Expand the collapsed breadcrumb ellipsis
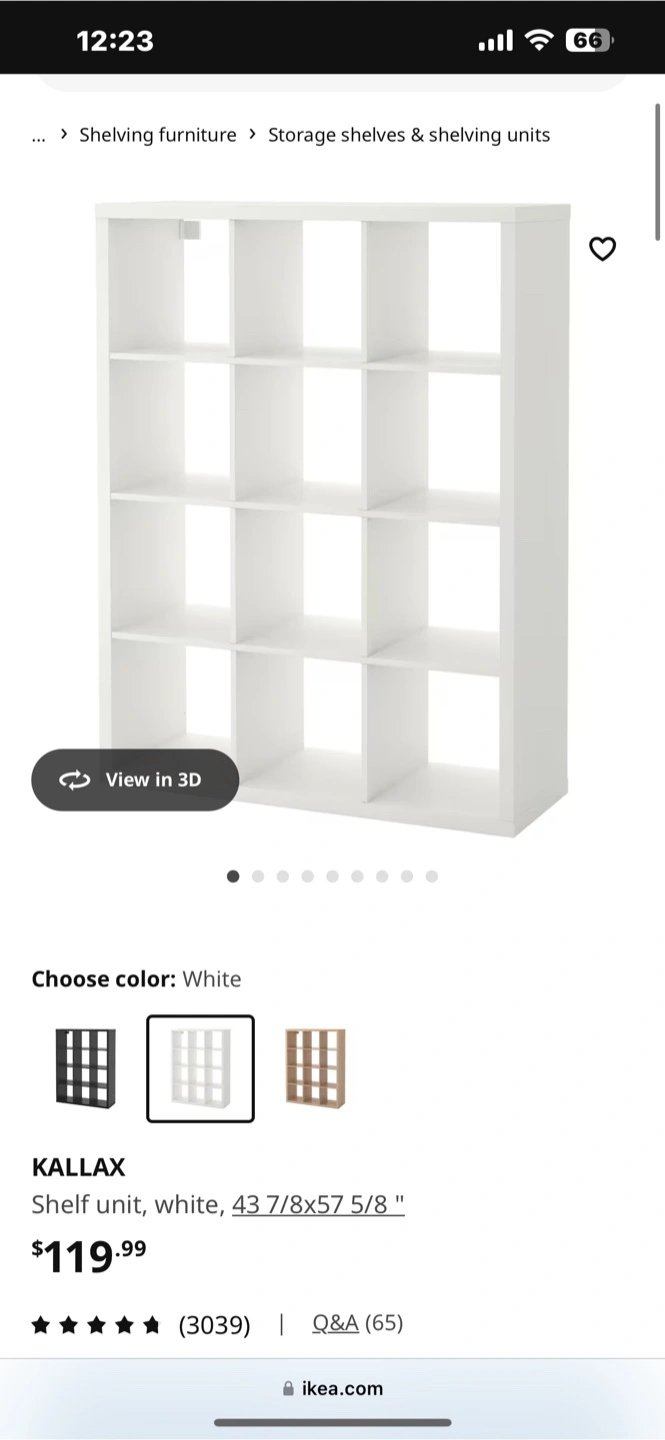The height and width of the screenshot is (1440, 665). pos(39,136)
